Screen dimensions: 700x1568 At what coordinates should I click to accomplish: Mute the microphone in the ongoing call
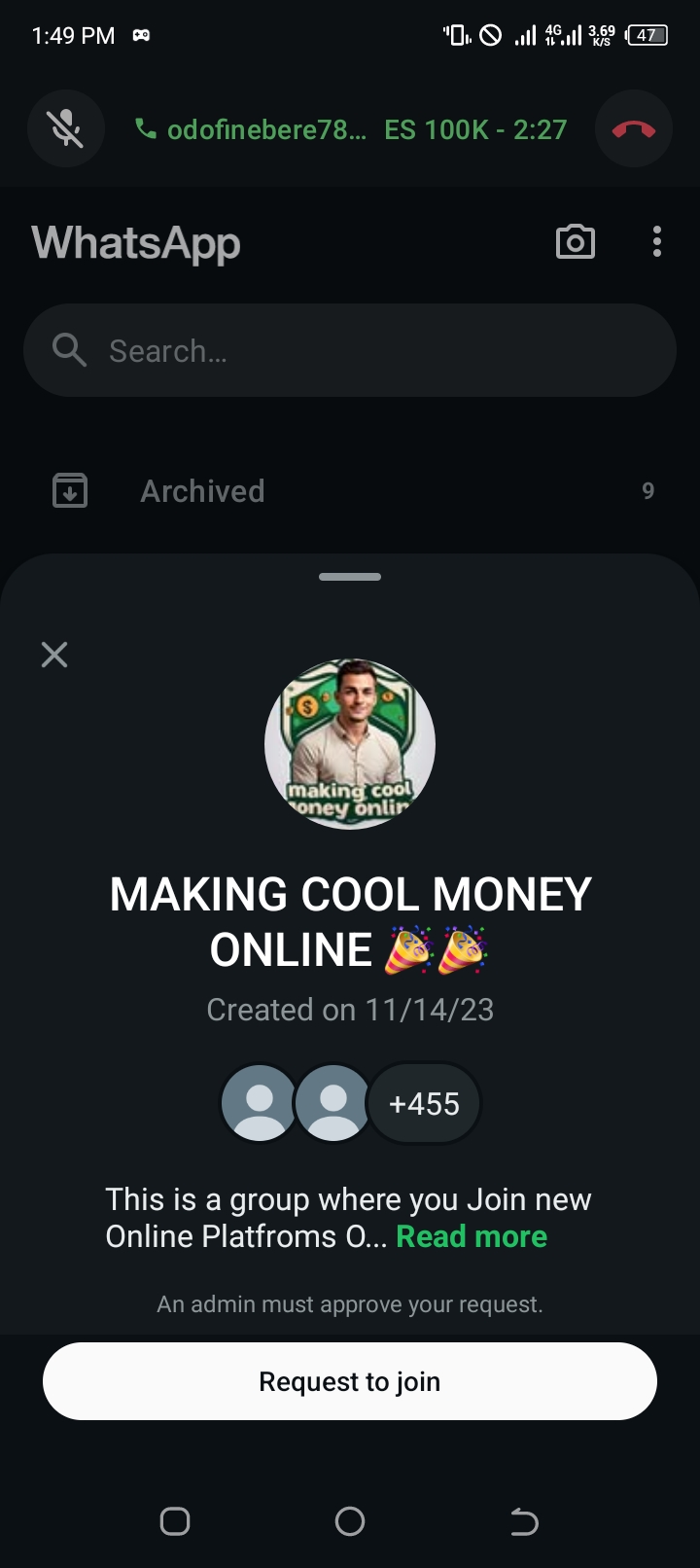pos(66,128)
